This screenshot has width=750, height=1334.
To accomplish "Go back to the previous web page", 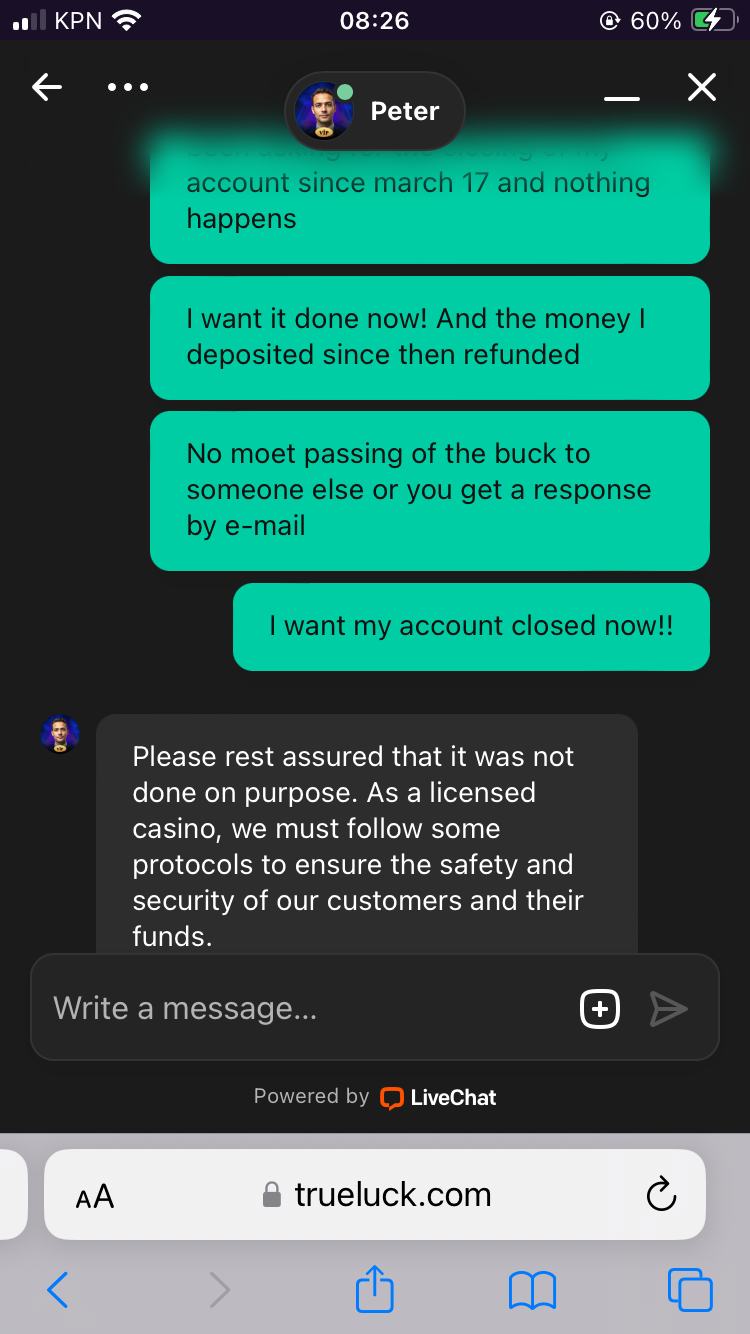I will (58, 1290).
